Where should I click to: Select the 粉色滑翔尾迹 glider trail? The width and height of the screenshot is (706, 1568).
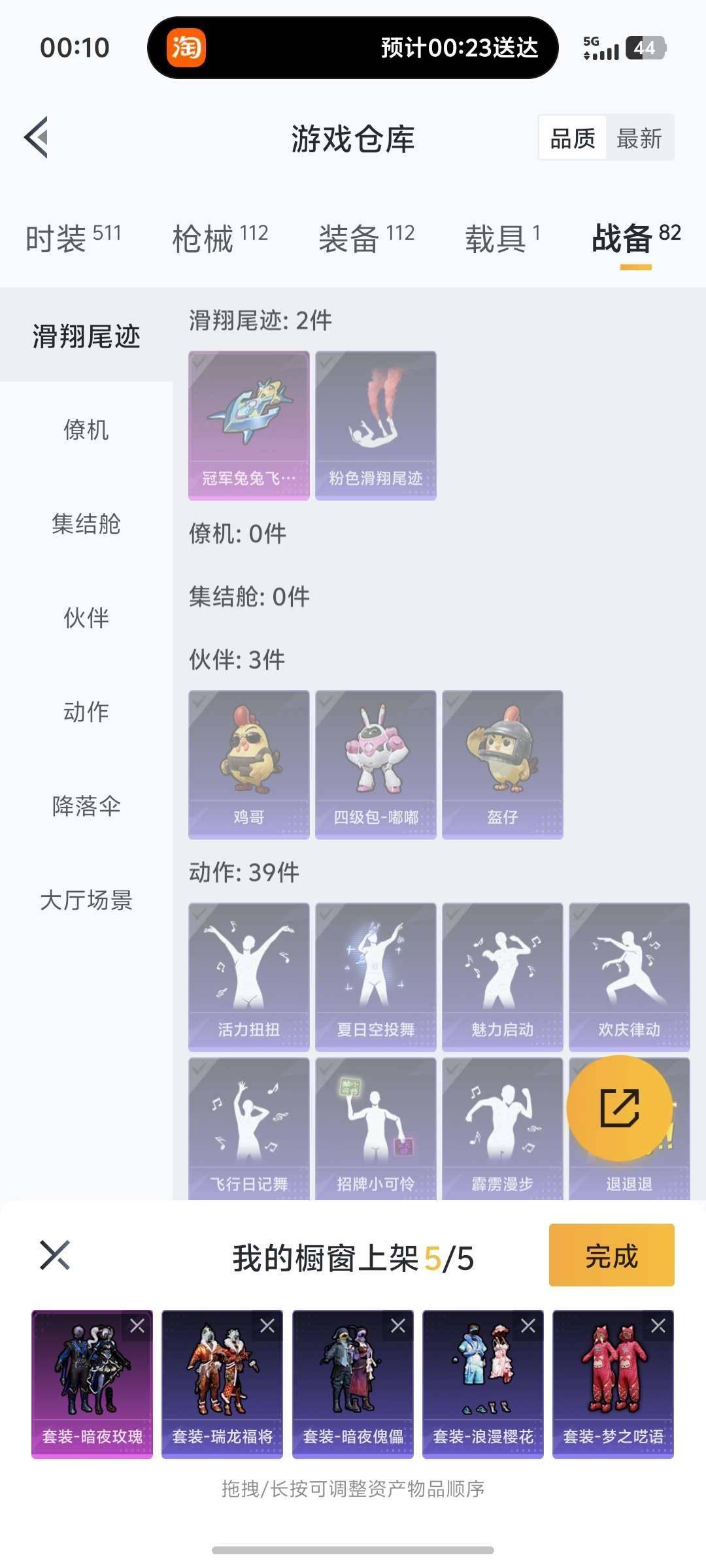(x=376, y=425)
